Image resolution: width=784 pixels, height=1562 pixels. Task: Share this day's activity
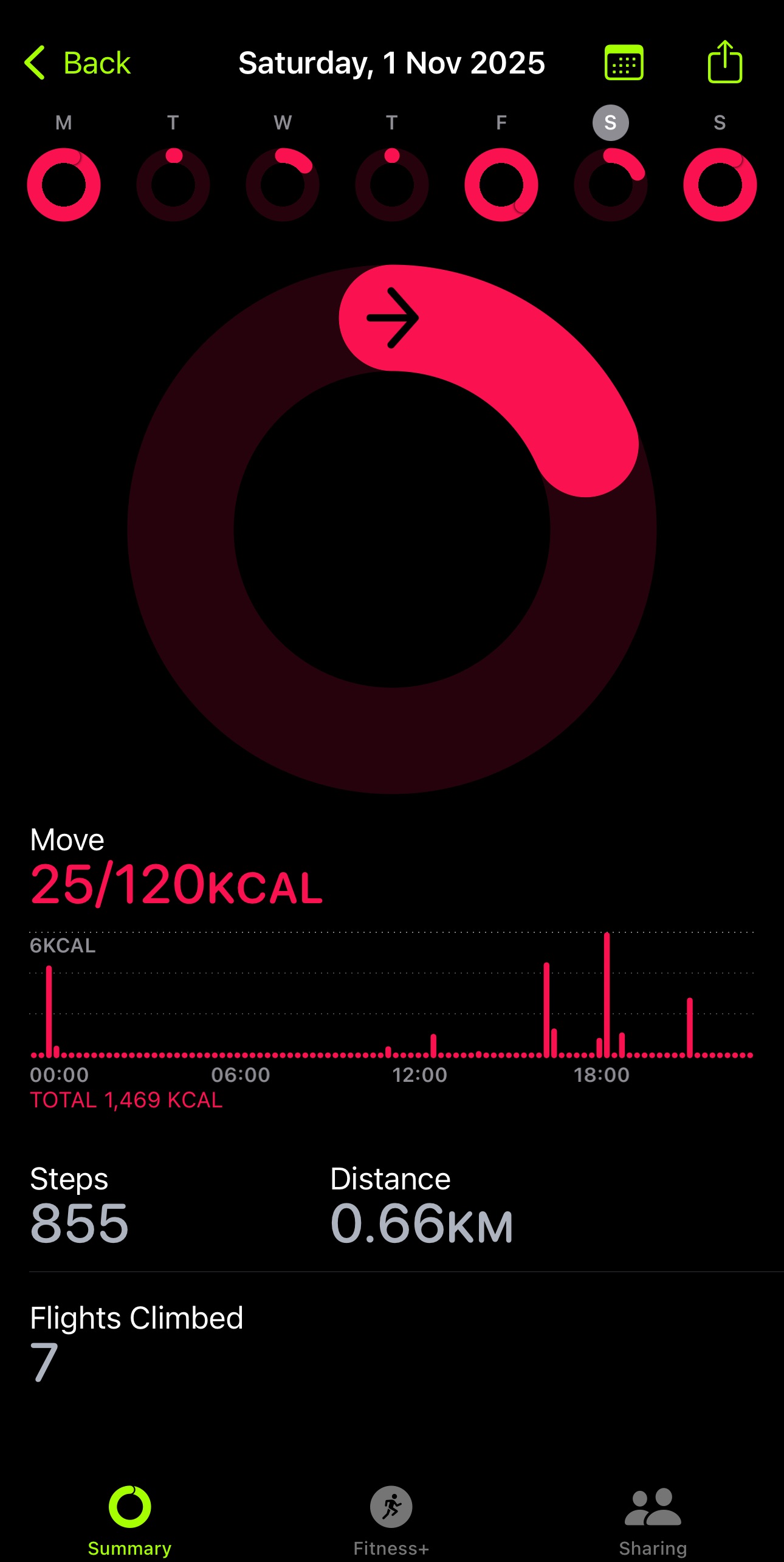point(724,62)
